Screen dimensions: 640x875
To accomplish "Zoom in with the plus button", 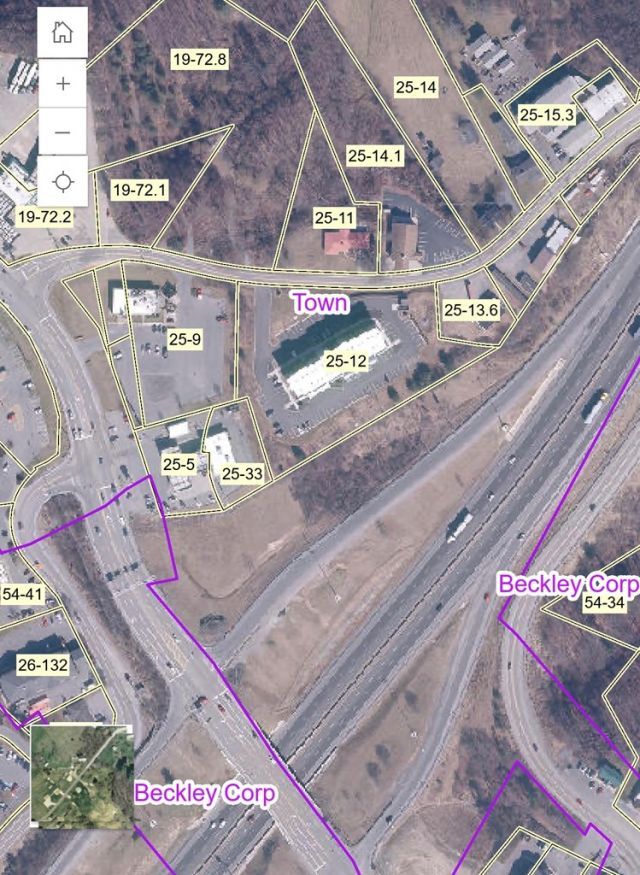I will (x=62, y=83).
